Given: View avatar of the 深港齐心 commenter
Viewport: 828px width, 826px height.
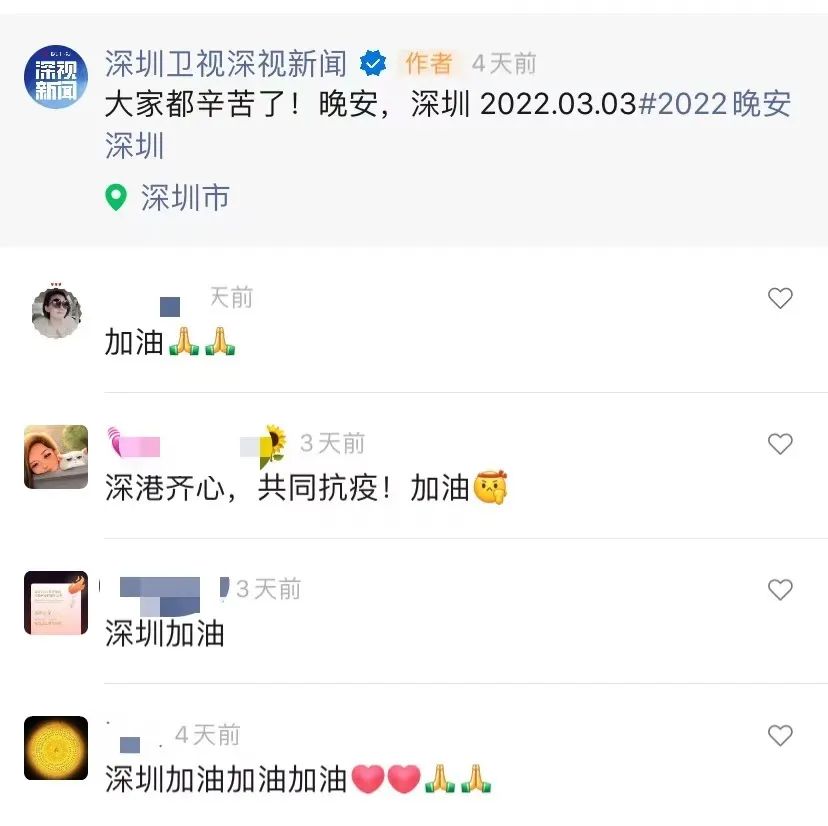Looking at the screenshot, I should click(x=56, y=457).
